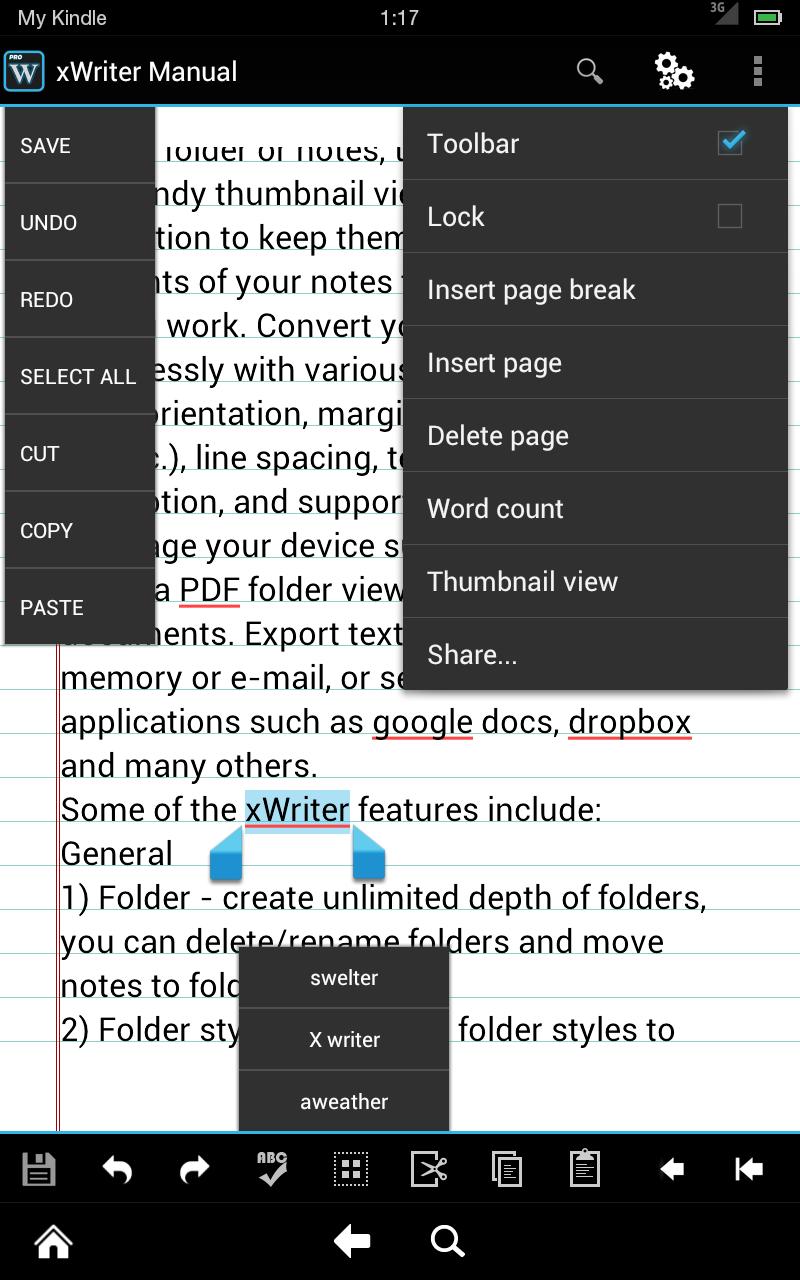Select REDO in the left menu
The width and height of the screenshot is (800, 1280).
tap(80, 299)
